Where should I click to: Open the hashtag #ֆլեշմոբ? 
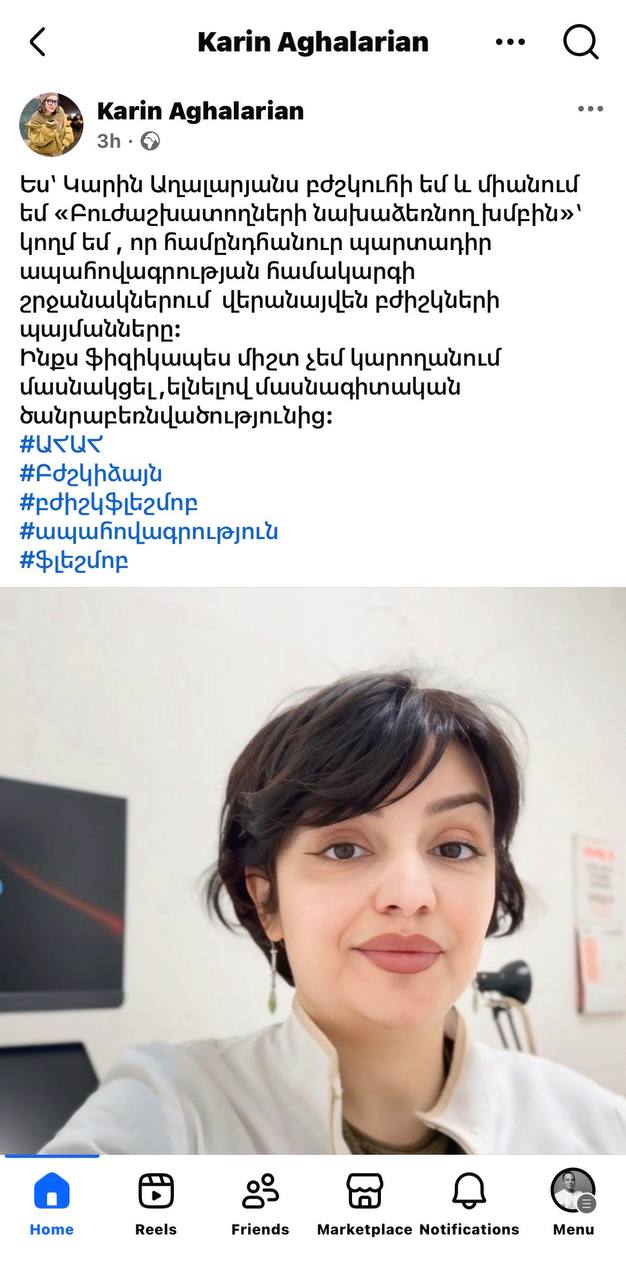(74, 560)
